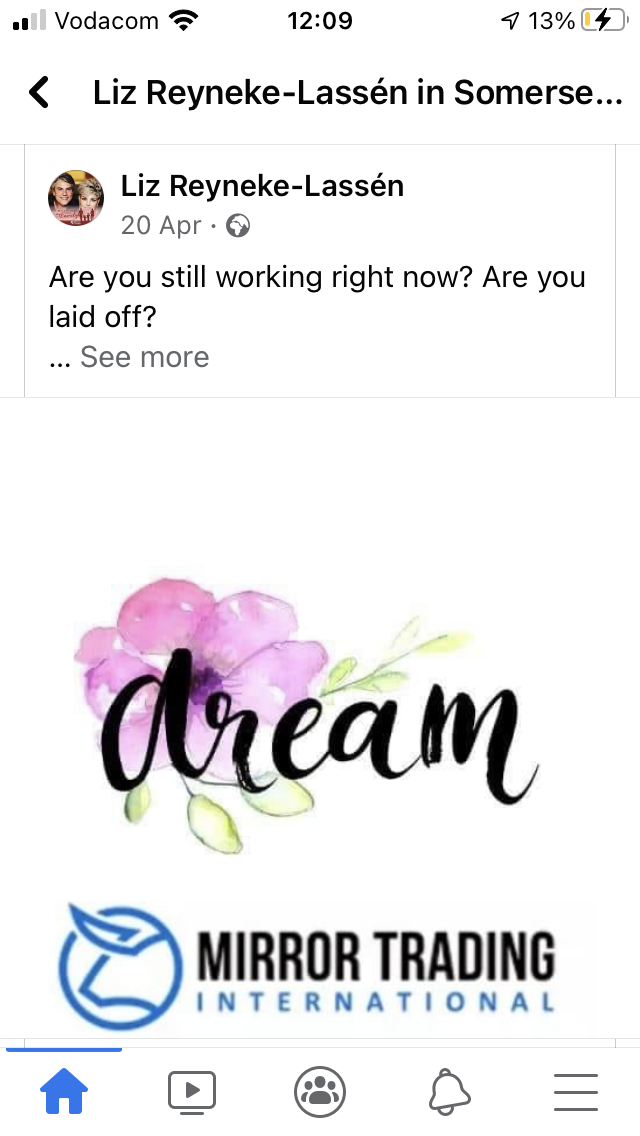Switch to the Watch videos tab
Image resolution: width=640 pixels, height=1136 pixels.
(x=192, y=1092)
